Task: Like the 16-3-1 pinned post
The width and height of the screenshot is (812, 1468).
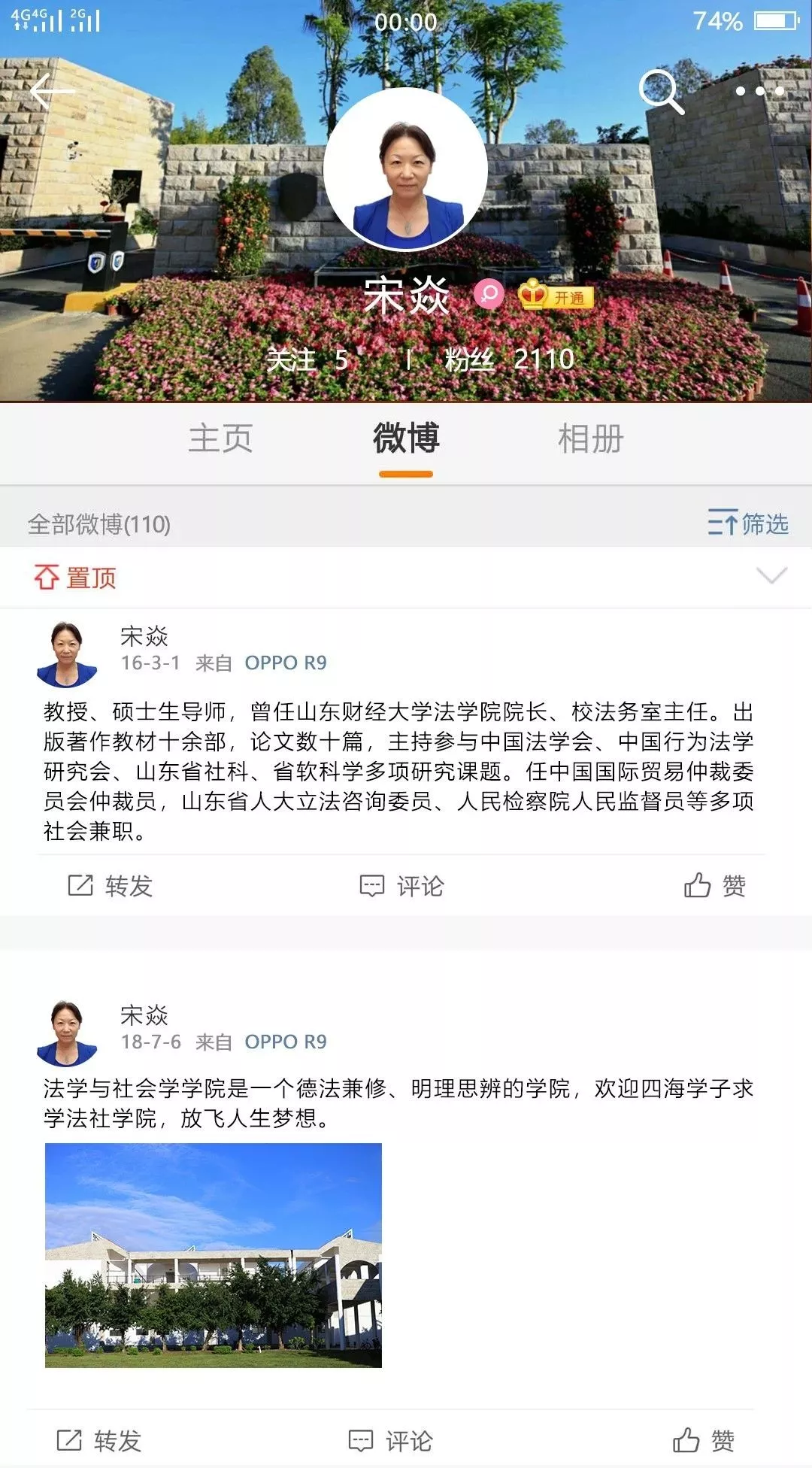Action: (714, 886)
